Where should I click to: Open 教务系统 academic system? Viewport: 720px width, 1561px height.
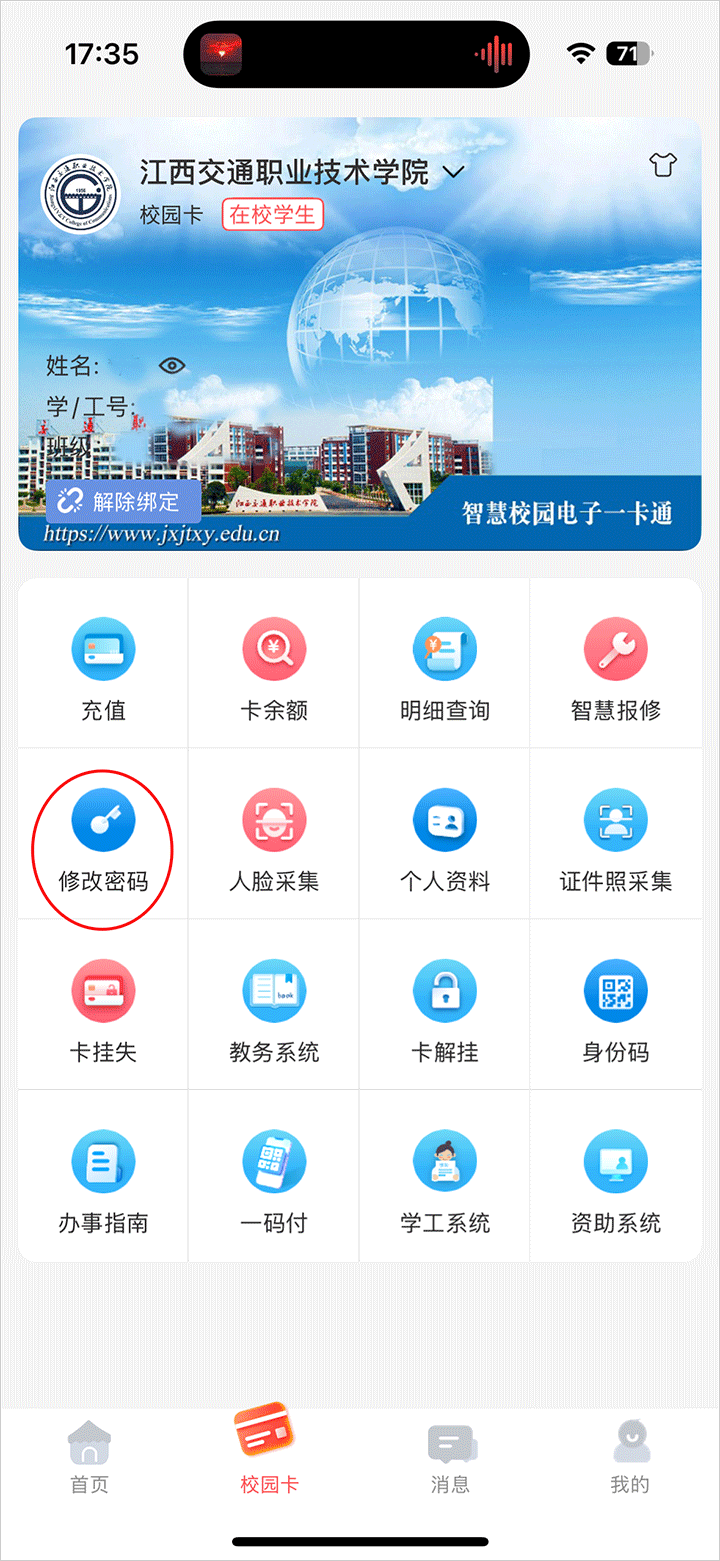tap(274, 1008)
